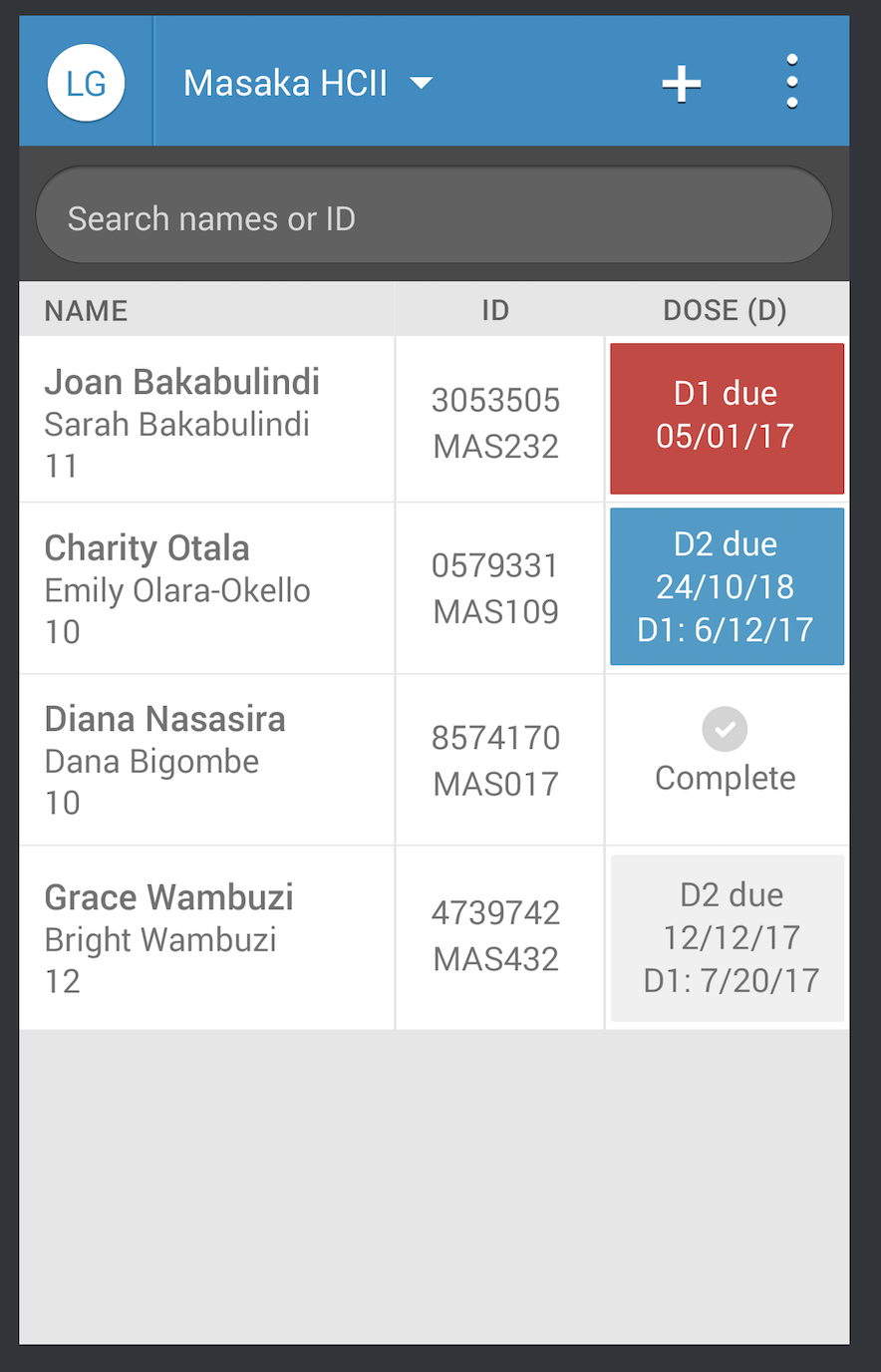
Task: Tap the LG initials circle in the header
Action: [85, 82]
